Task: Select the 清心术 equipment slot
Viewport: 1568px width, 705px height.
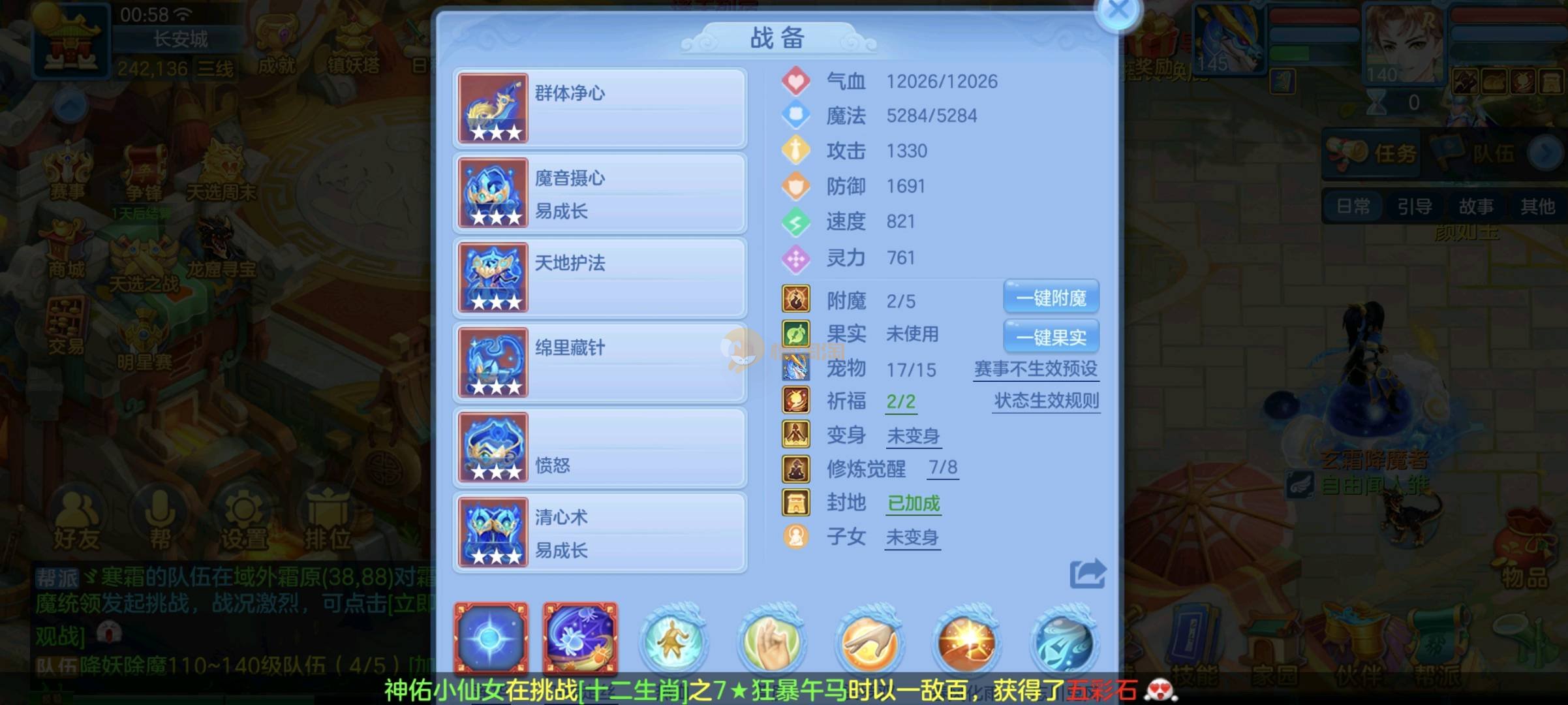Action: [600, 533]
